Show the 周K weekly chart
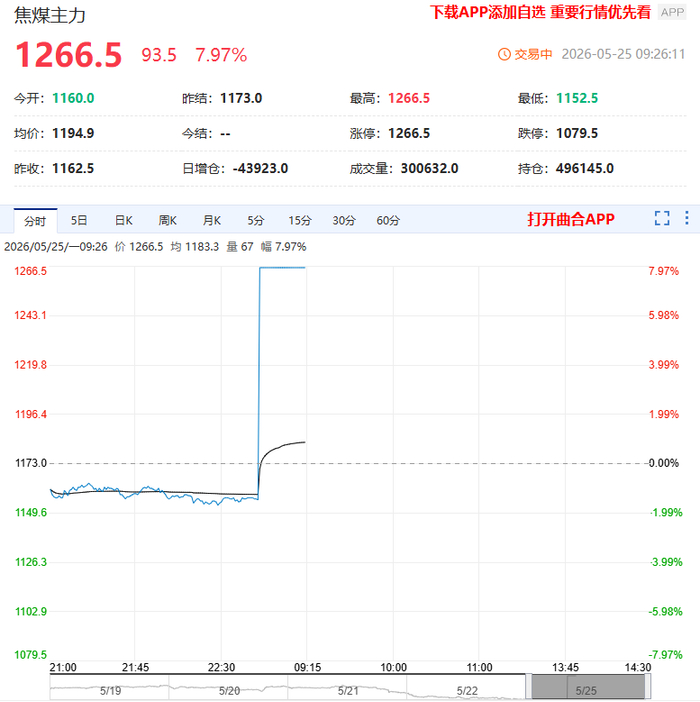Image resolution: width=700 pixels, height=702 pixels. click(x=167, y=220)
